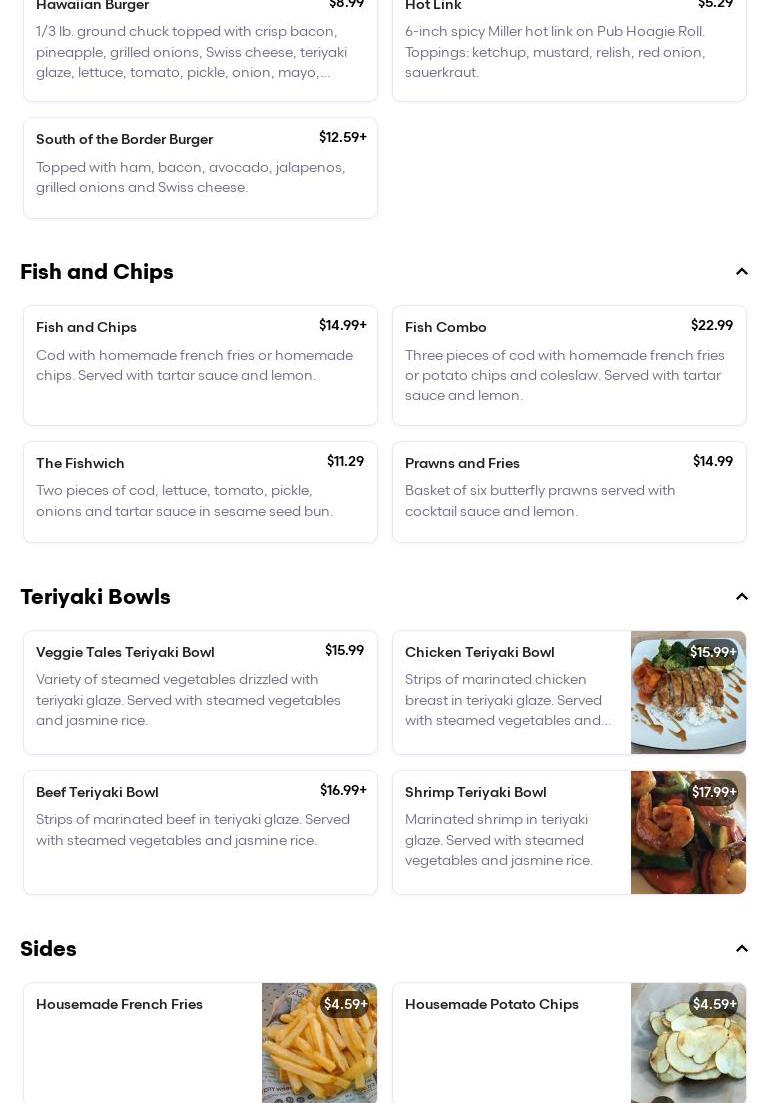Collapse the Teriyaki Bowls section

point(741,597)
